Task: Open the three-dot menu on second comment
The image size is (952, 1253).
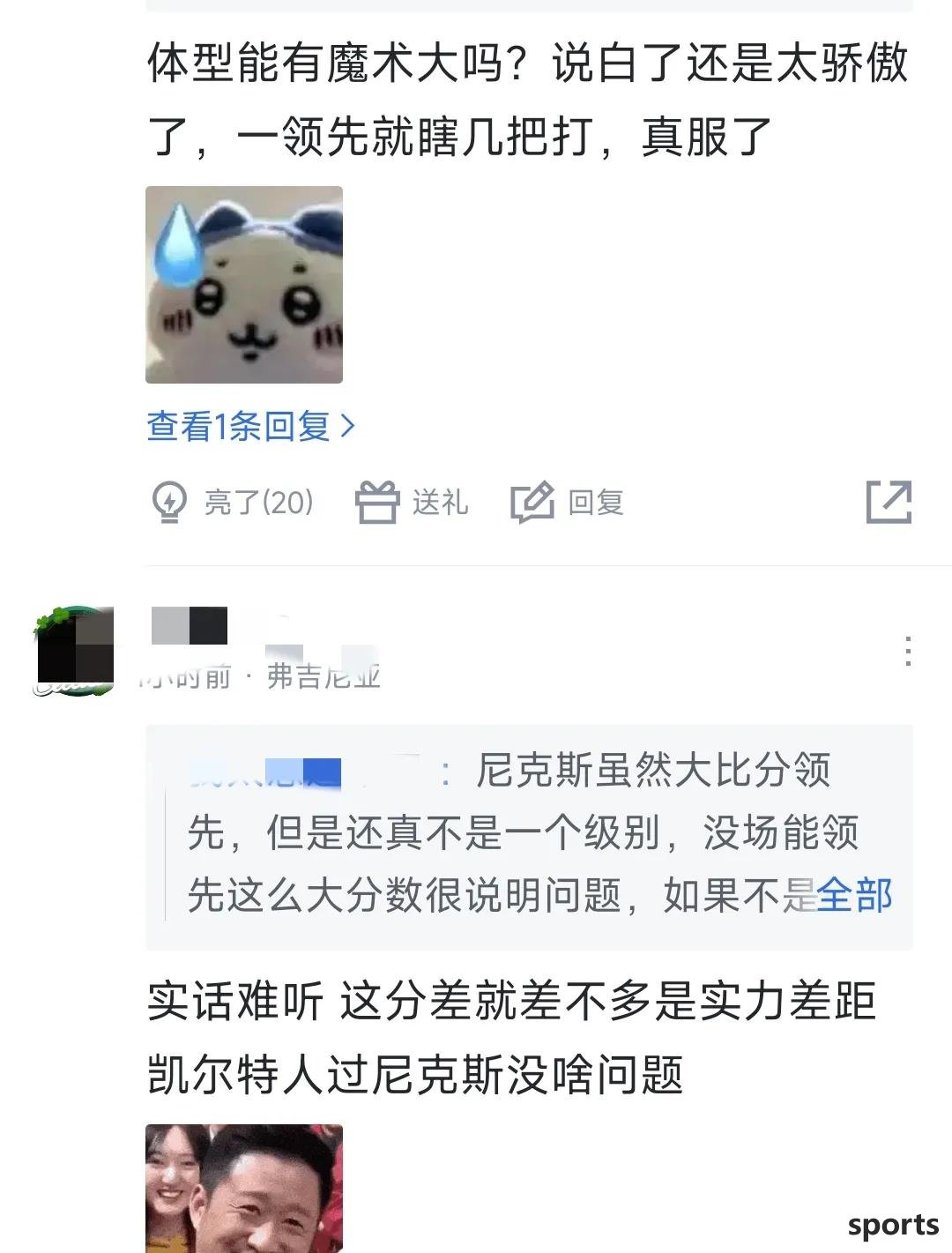Action: pos(908,651)
